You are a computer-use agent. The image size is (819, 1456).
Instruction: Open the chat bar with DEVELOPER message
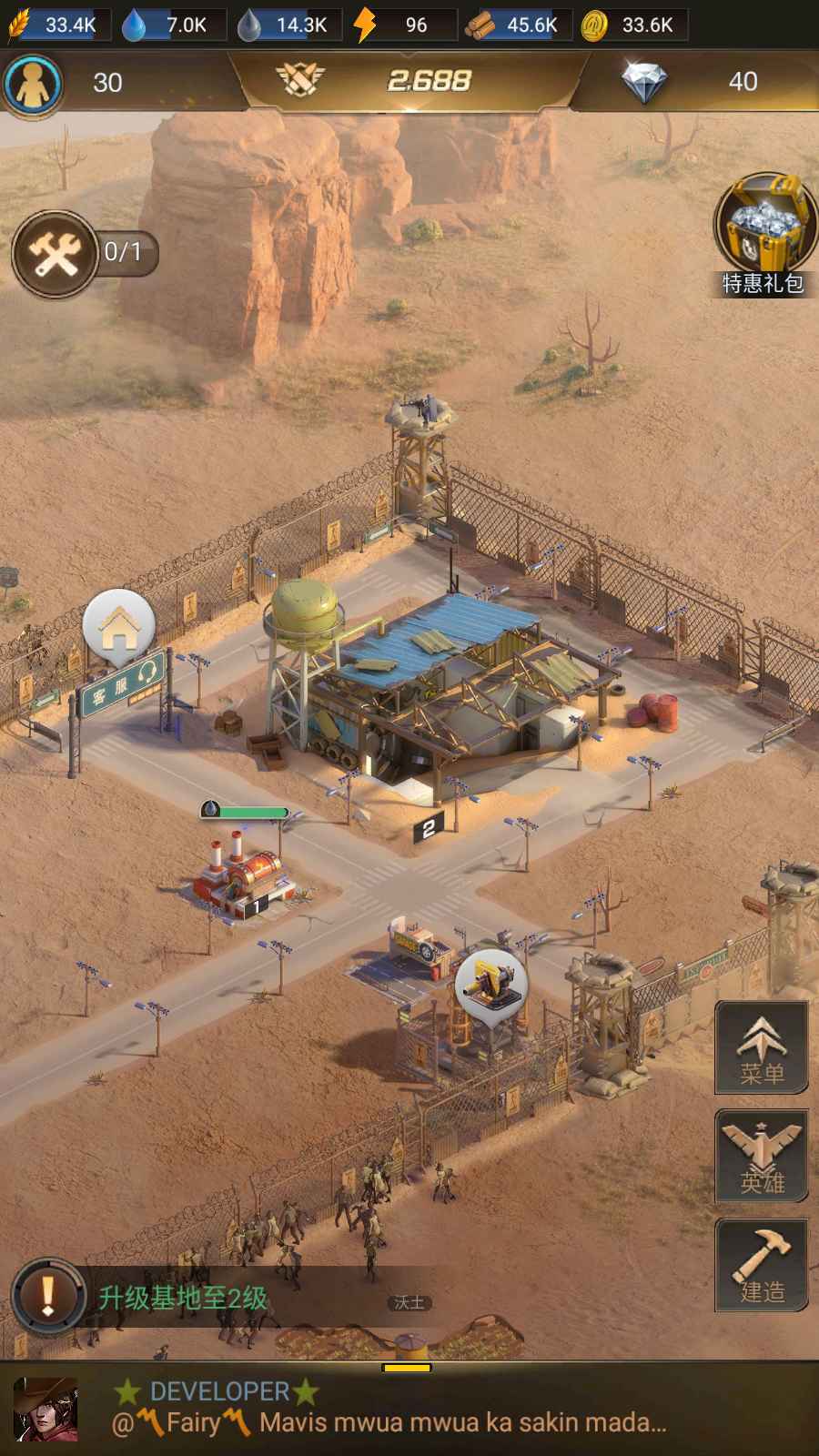tap(409, 1409)
